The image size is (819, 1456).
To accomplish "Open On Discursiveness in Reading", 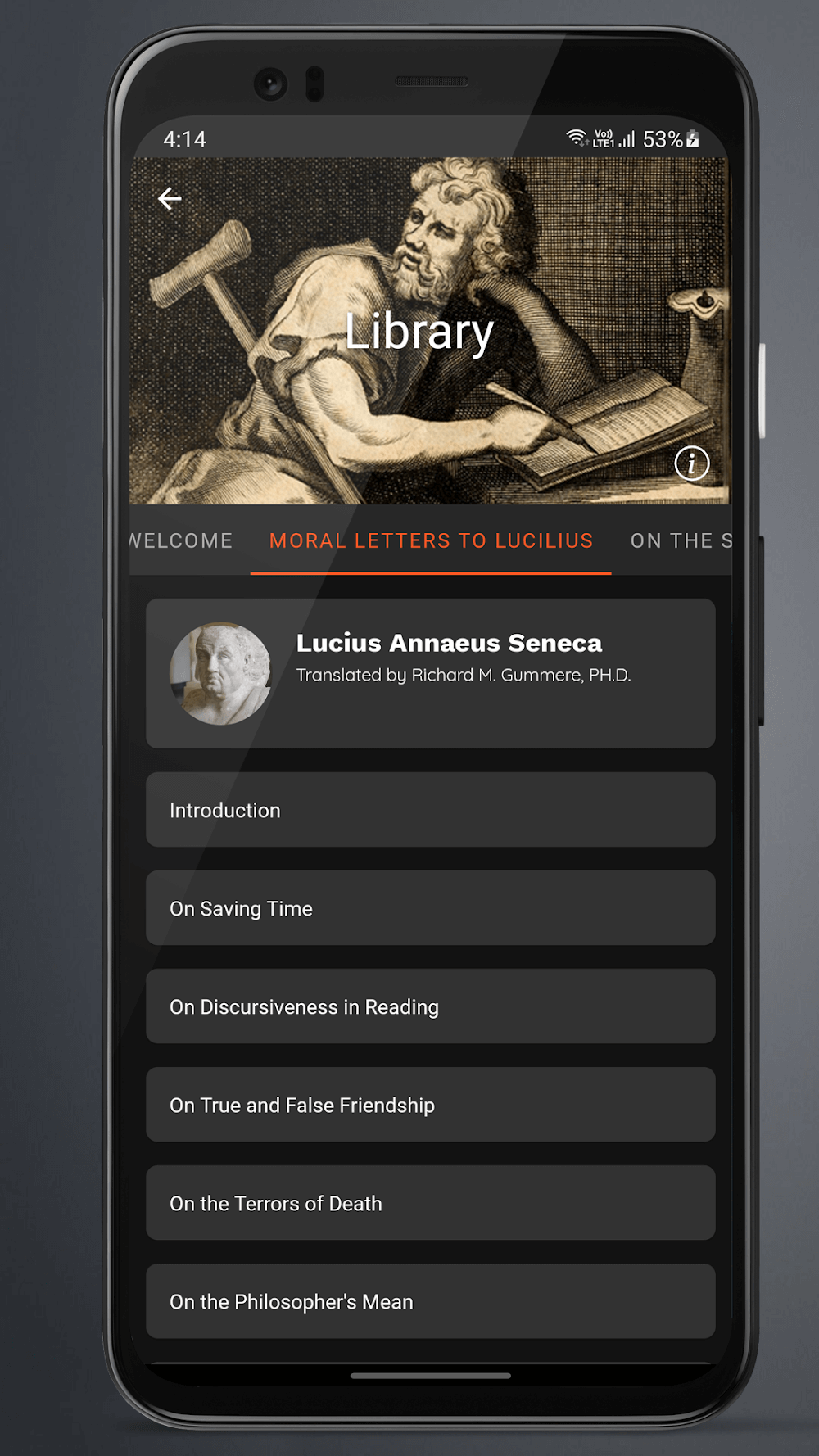I will pyautogui.click(x=430, y=1006).
